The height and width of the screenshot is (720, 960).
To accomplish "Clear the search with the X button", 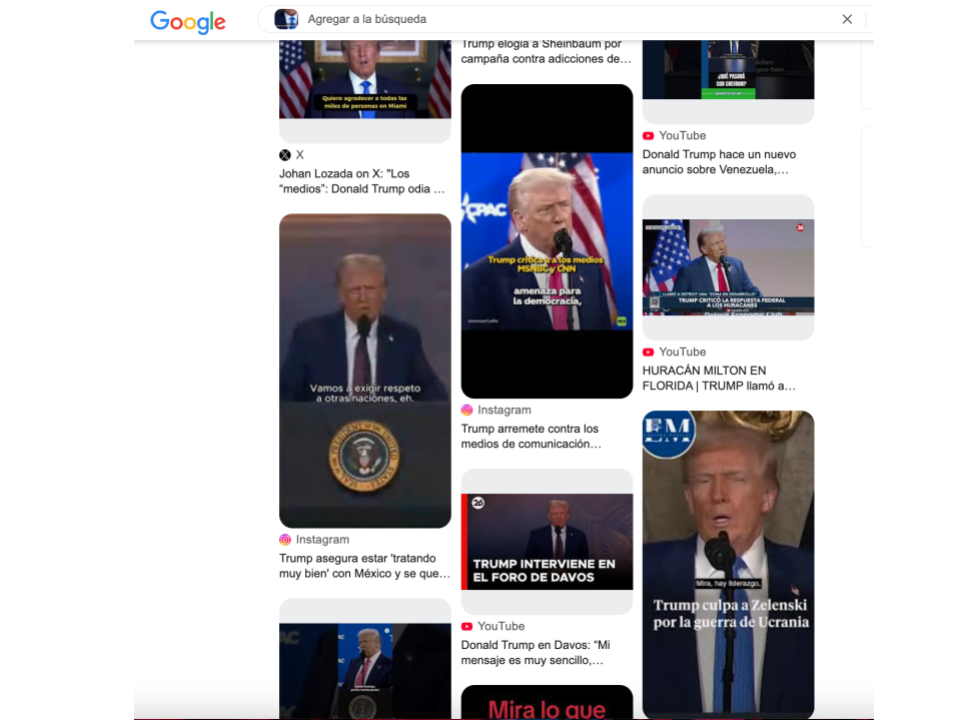I will tap(847, 19).
